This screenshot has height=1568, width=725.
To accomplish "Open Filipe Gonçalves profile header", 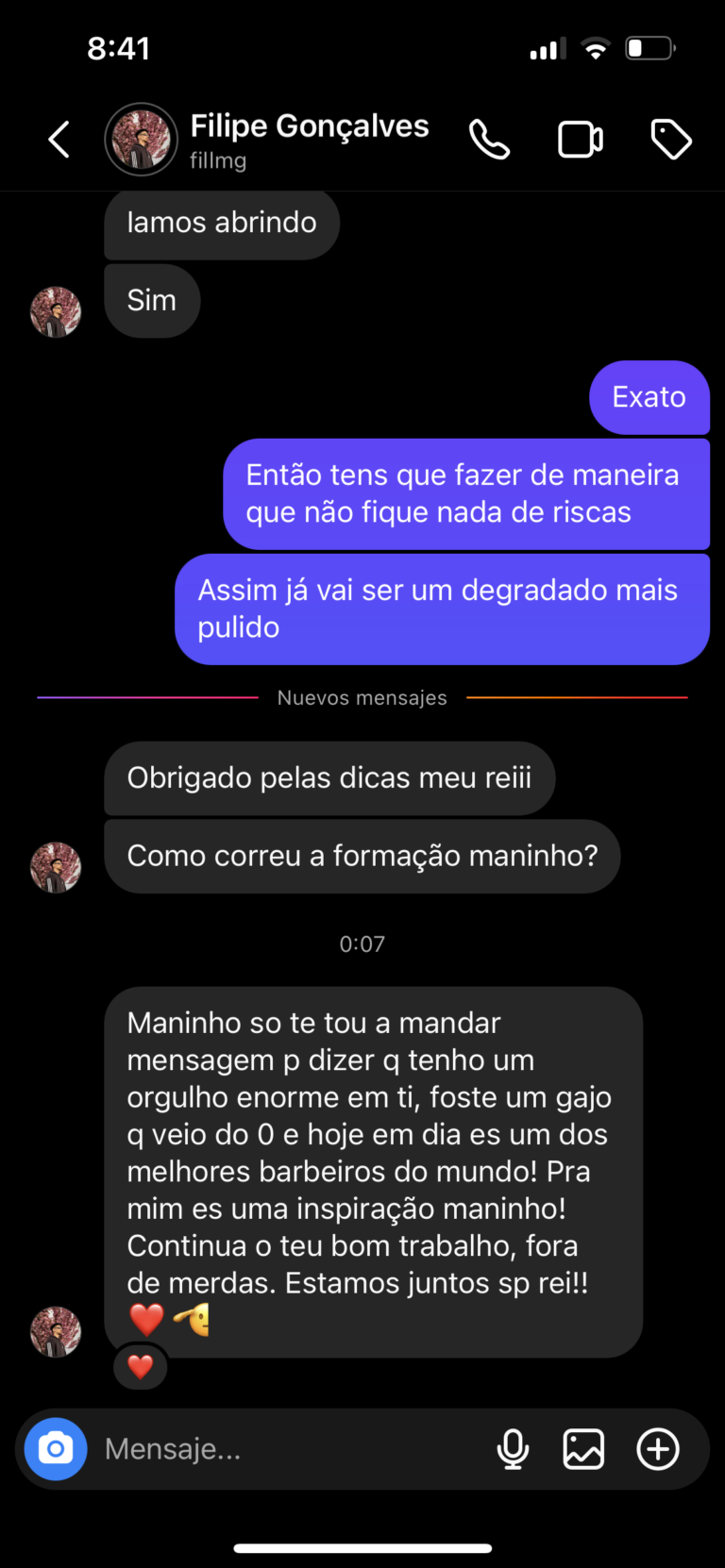I will coord(309,140).
